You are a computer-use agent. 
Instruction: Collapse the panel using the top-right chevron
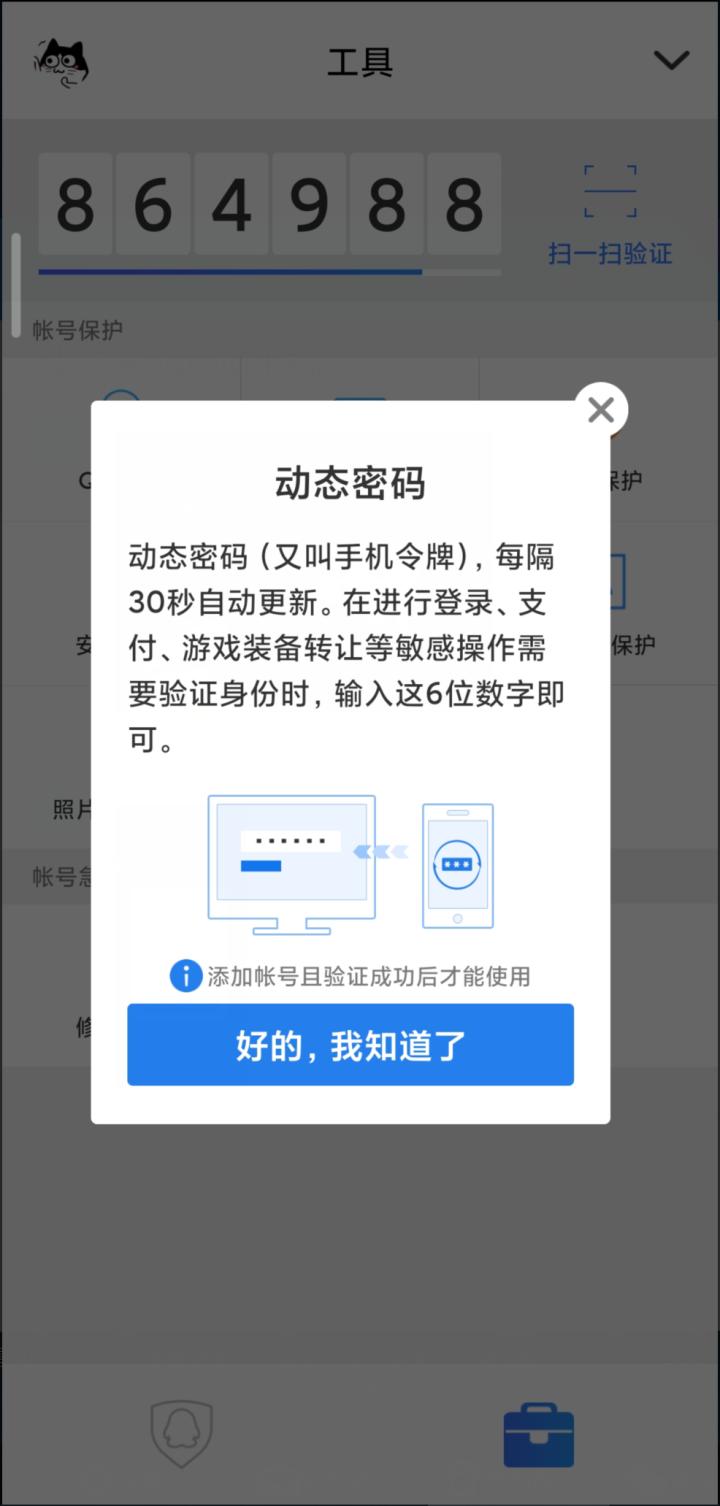[670, 60]
